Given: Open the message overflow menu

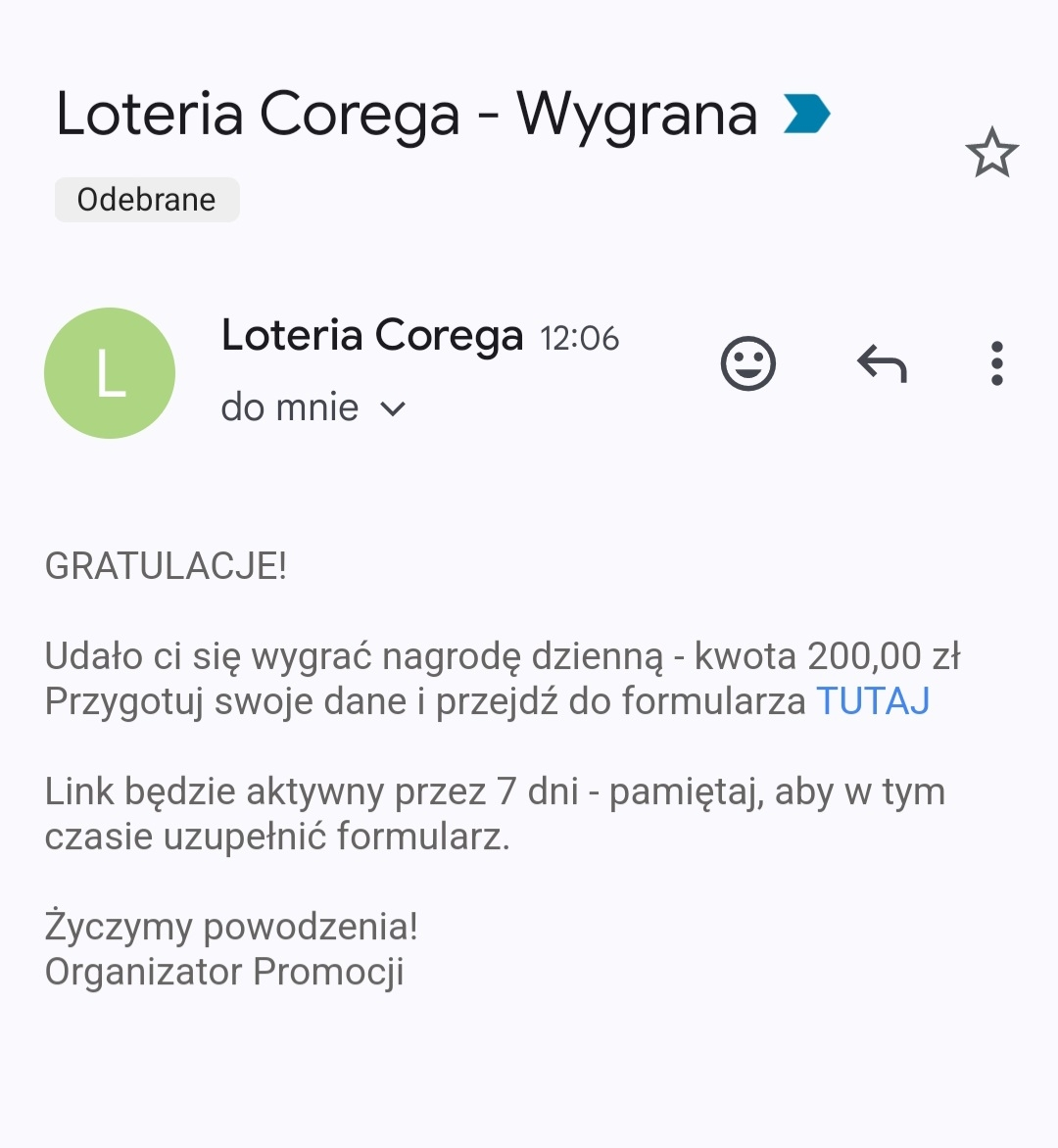Looking at the screenshot, I should 996,364.
